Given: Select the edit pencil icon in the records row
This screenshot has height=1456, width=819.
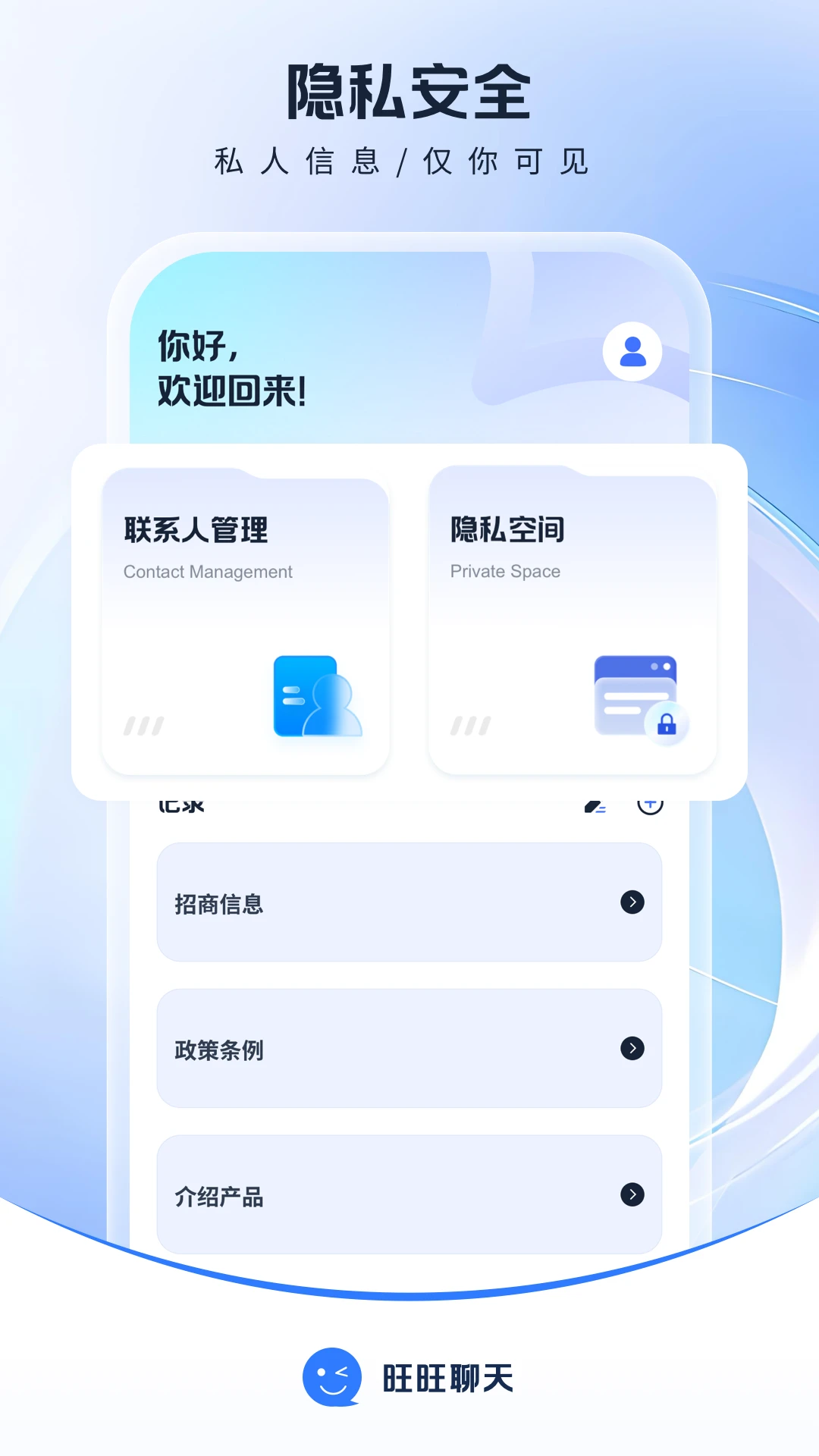Looking at the screenshot, I should (596, 805).
